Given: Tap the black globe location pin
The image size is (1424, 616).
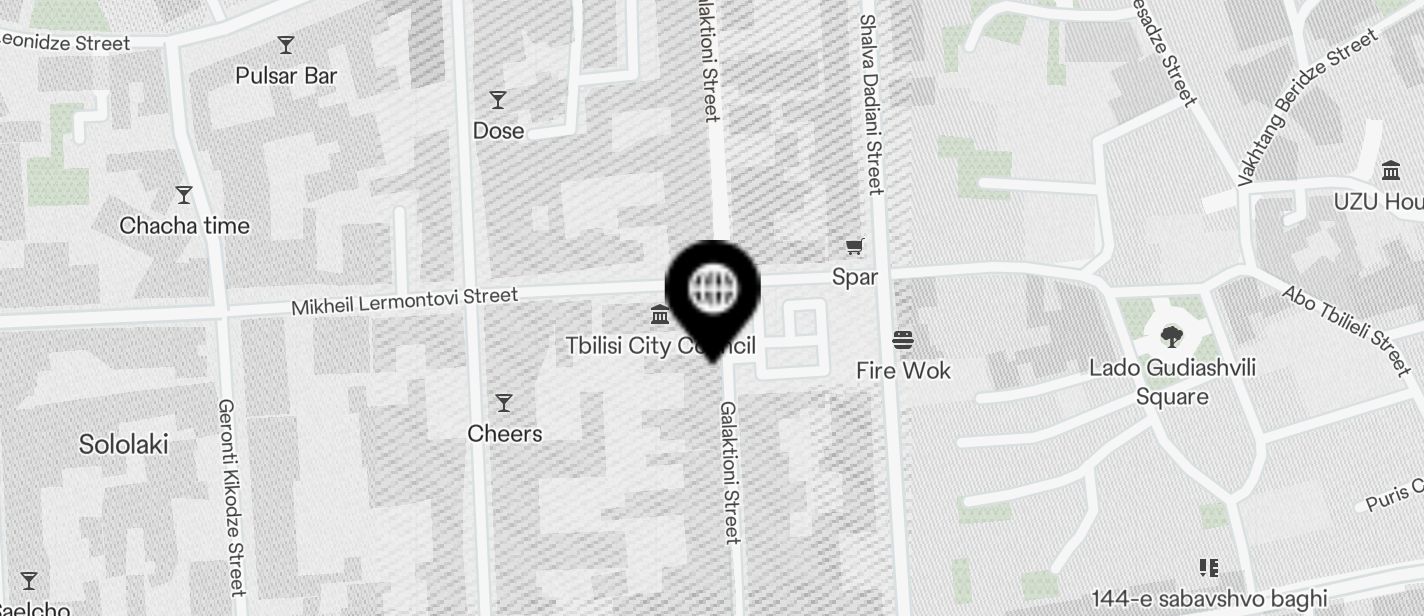Looking at the screenshot, I should (x=713, y=290).
